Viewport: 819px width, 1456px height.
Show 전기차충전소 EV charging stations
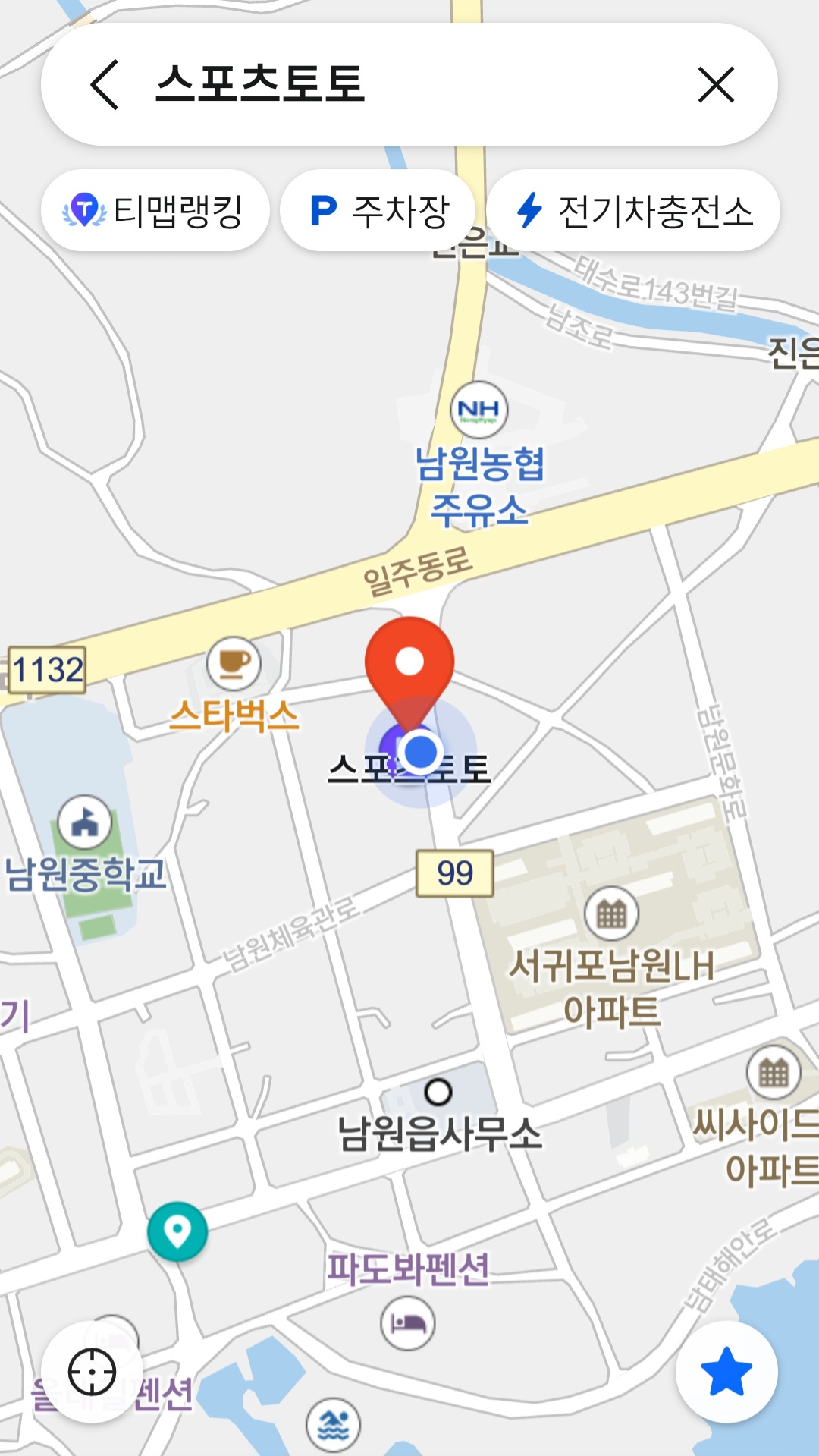pos(633,210)
